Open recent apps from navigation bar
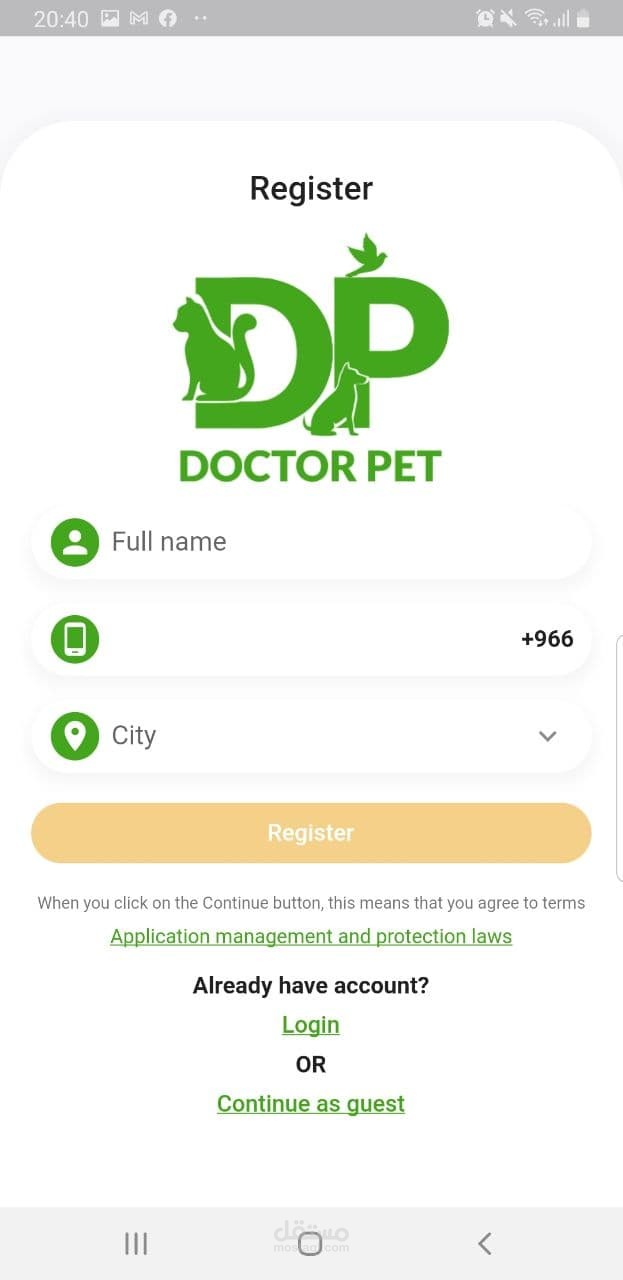This screenshot has width=623, height=1280. (136, 1244)
